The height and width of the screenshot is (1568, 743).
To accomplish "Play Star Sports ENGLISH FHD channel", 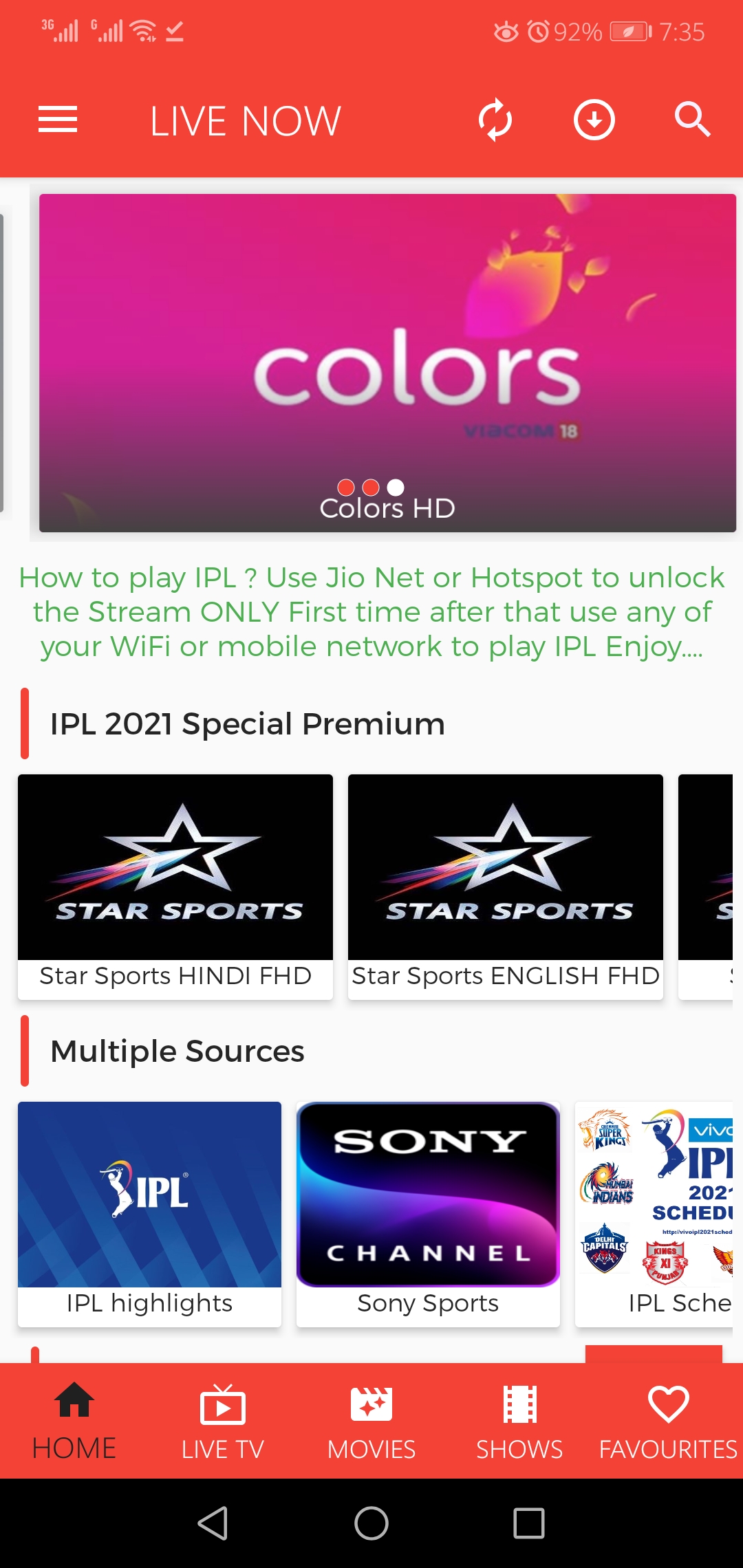I will [506, 886].
